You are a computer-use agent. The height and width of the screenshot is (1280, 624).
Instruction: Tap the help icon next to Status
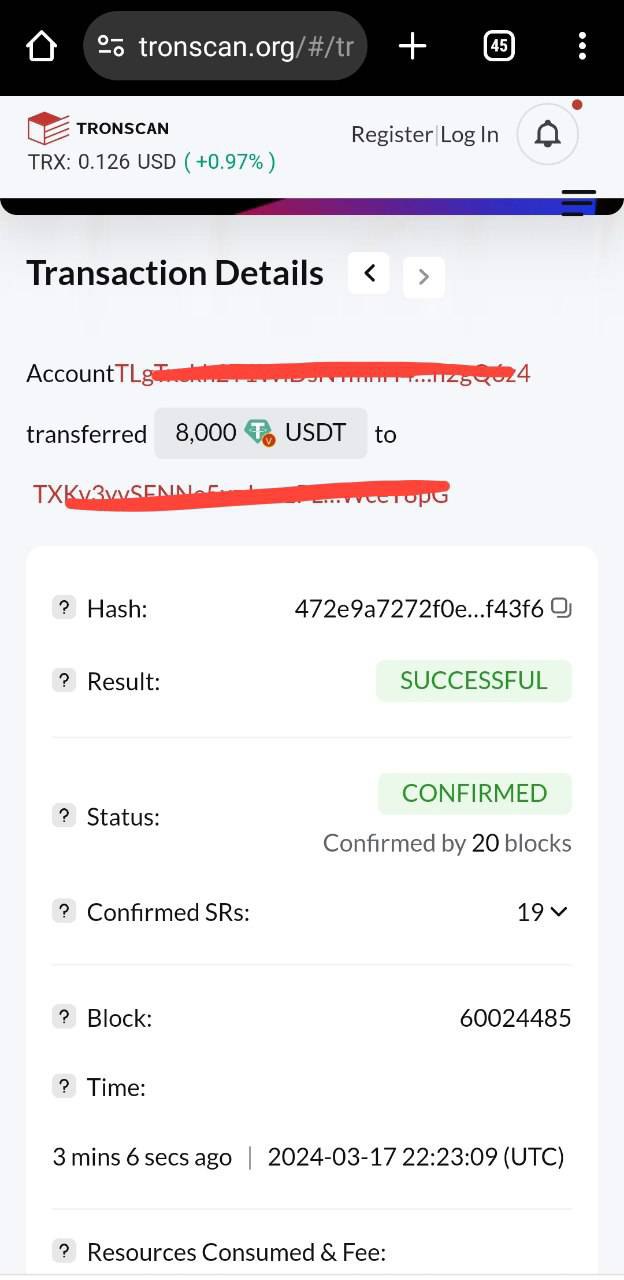click(x=64, y=816)
